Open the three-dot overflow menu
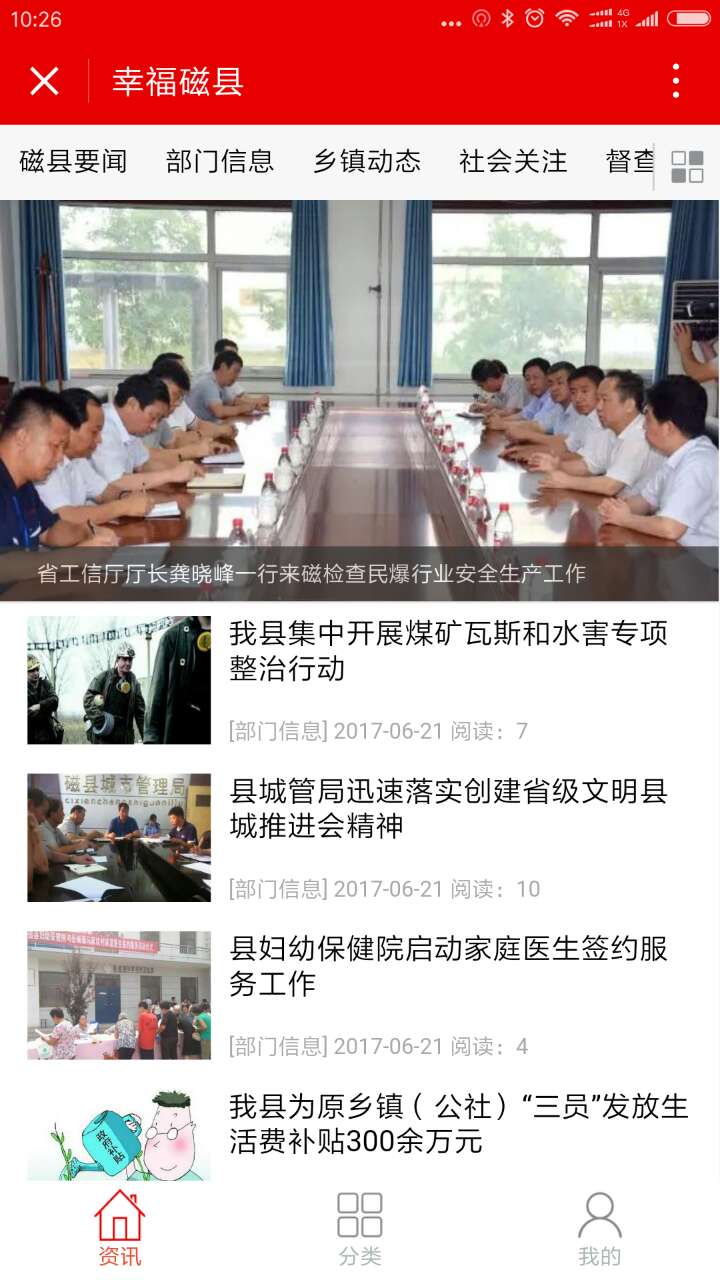720x1280 pixels. tap(676, 81)
